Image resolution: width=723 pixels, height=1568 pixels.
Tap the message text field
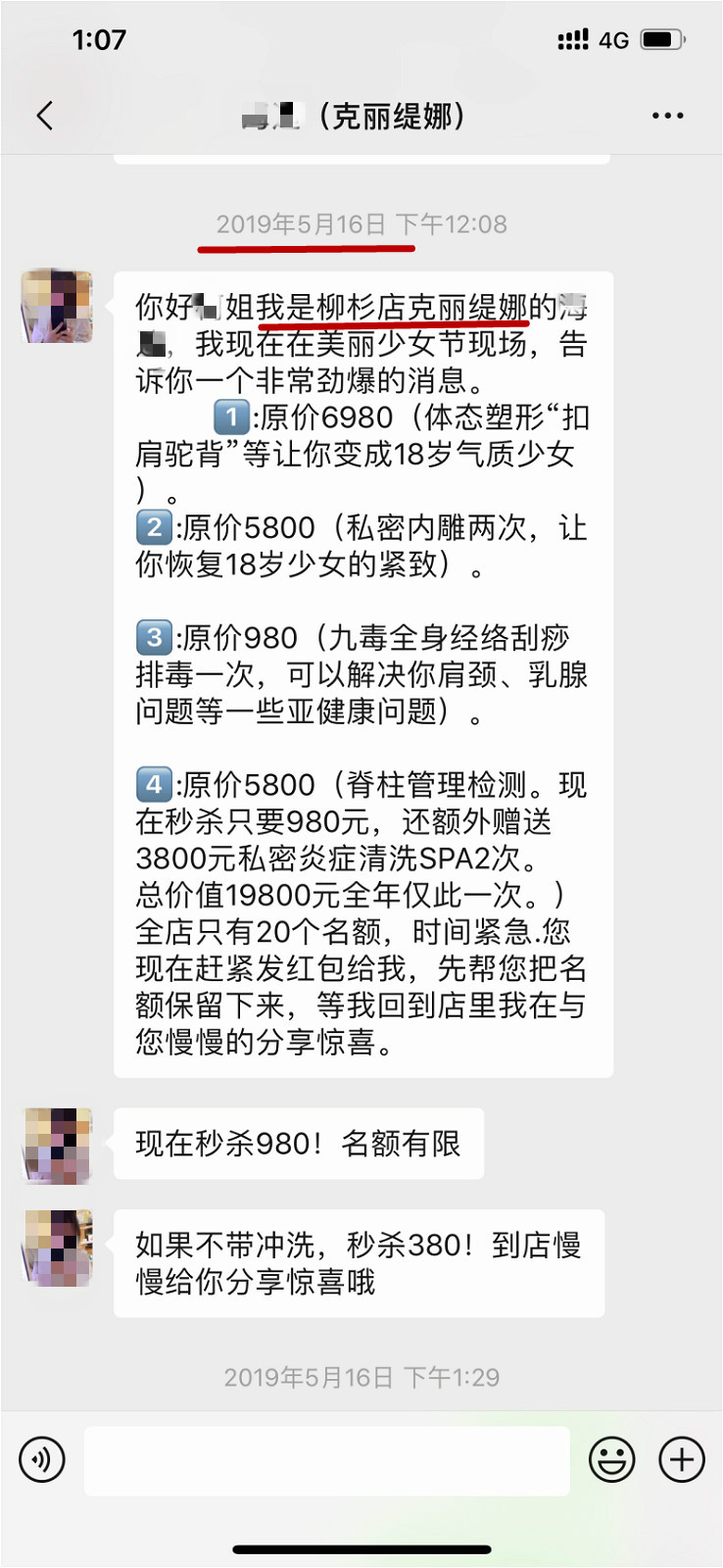coord(326,1460)
